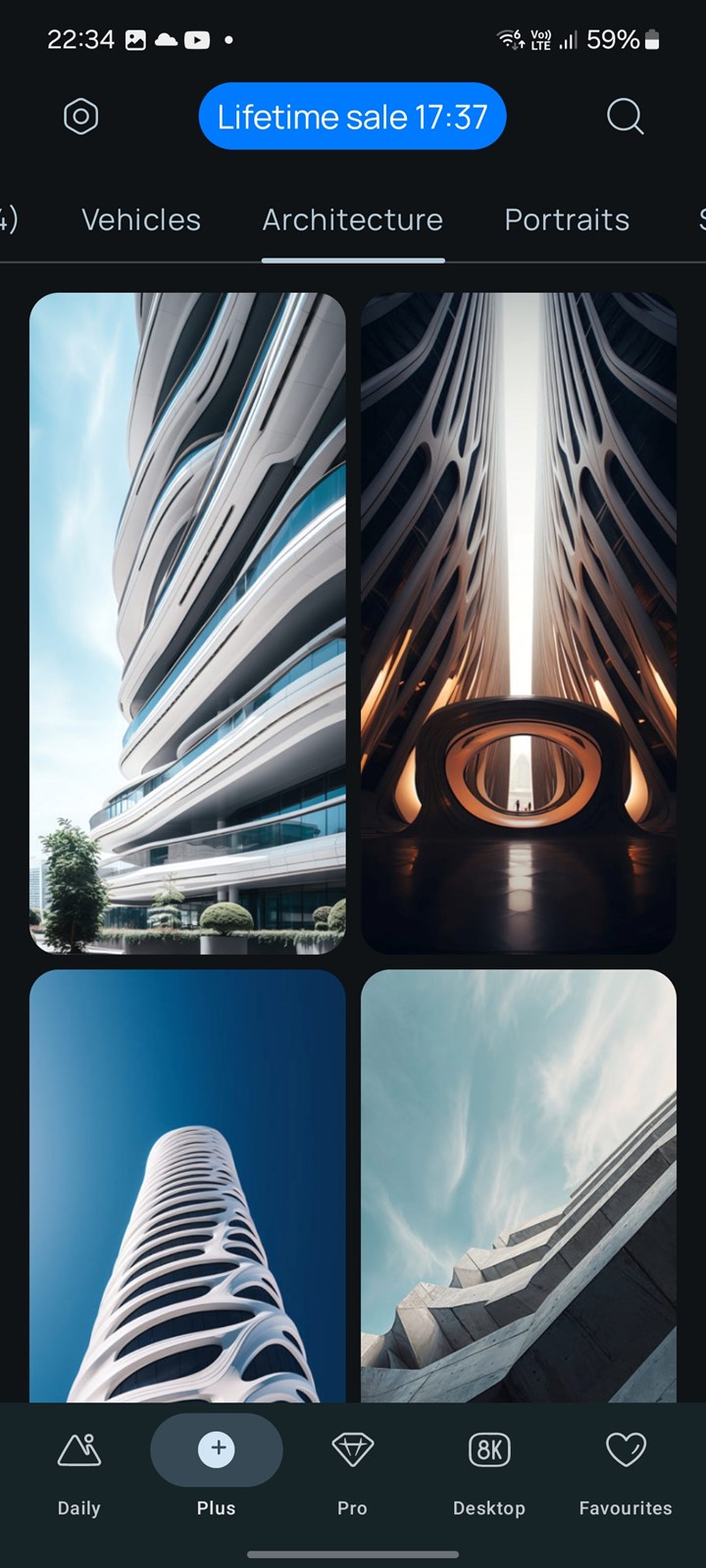Image resolution: width=706 pixels, height=1568 pixels.
Task: Open the settings hexagon icon
Action: coord(80,117)
